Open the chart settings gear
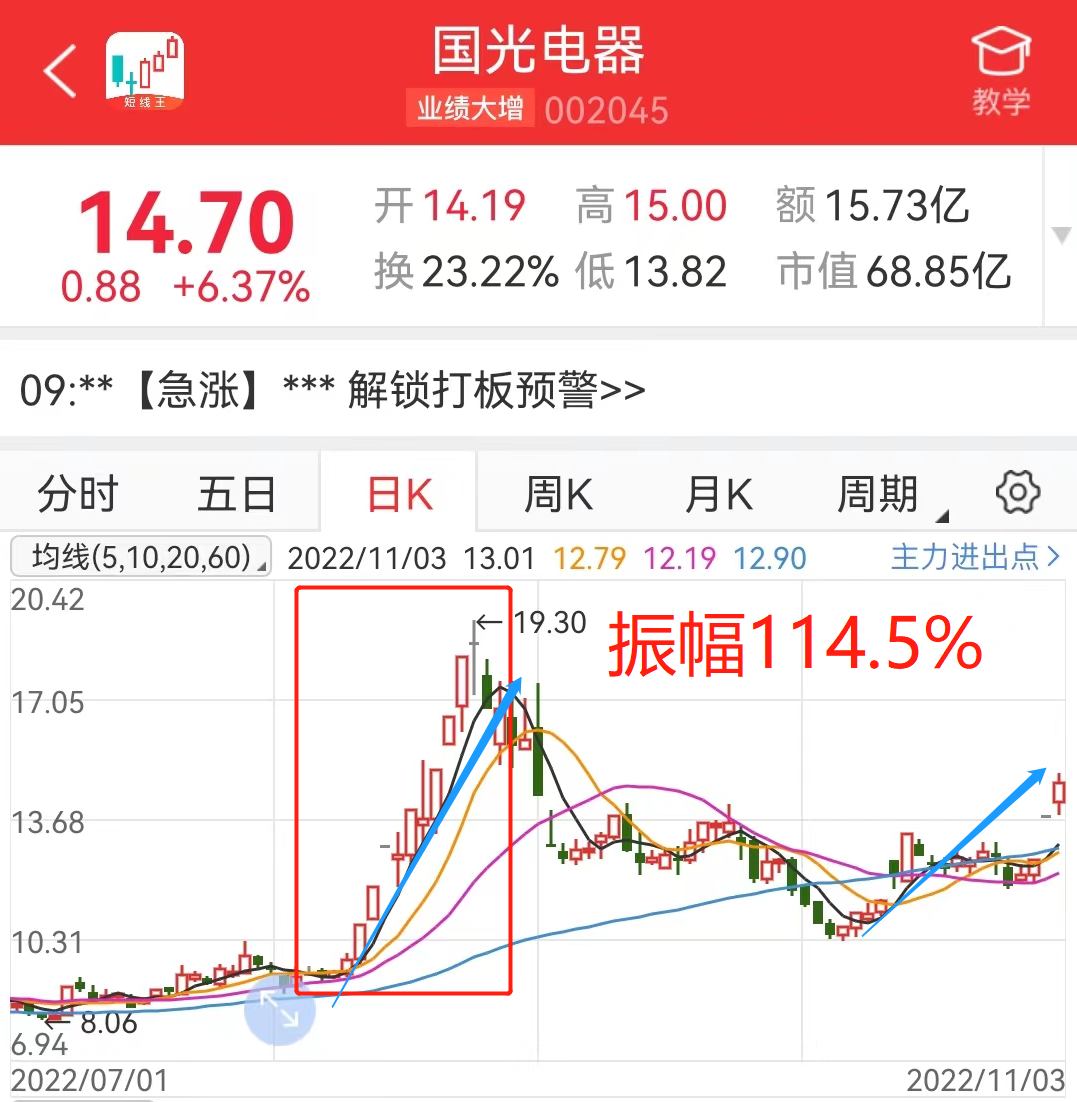1077x1102 pixels. click(1017, 492)
